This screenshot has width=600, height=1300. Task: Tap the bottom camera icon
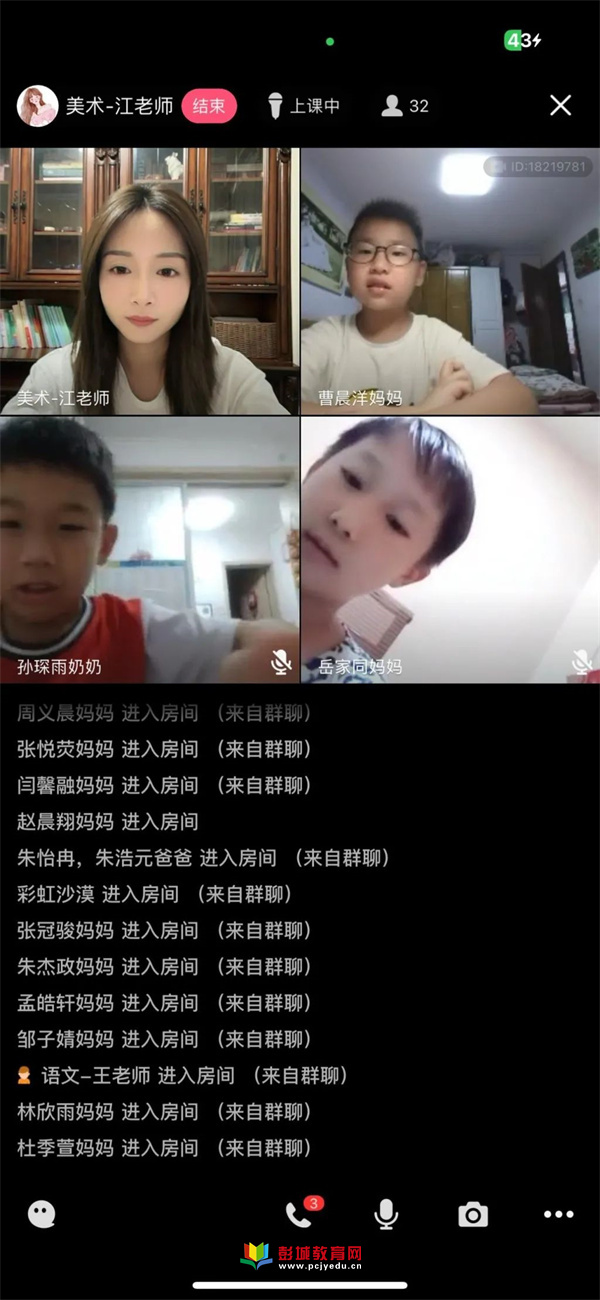pos(472,1215)
